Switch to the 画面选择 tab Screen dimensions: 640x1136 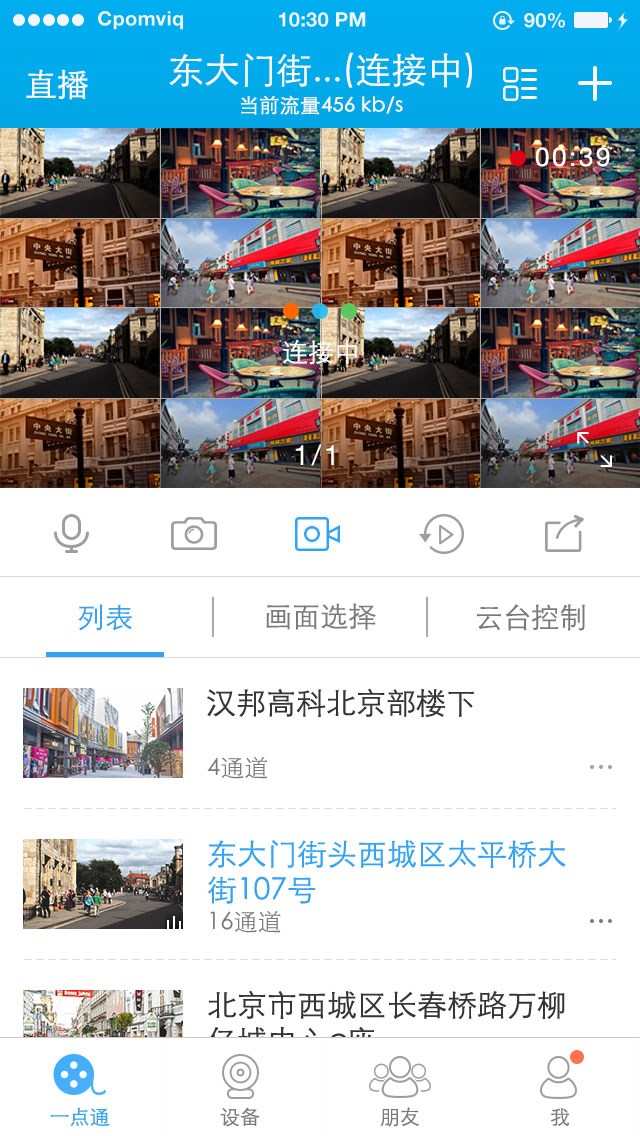pyautogui.click(x=320, y=618)
